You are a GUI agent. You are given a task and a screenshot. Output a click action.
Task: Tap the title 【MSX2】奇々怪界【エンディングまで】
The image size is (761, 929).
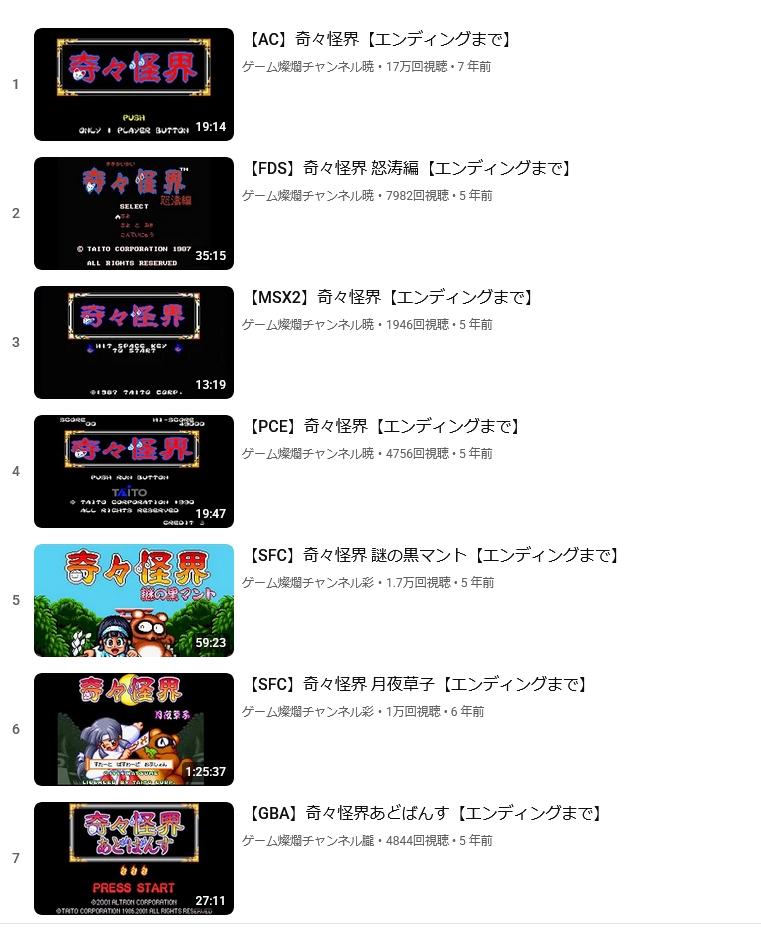coord(390,297)
